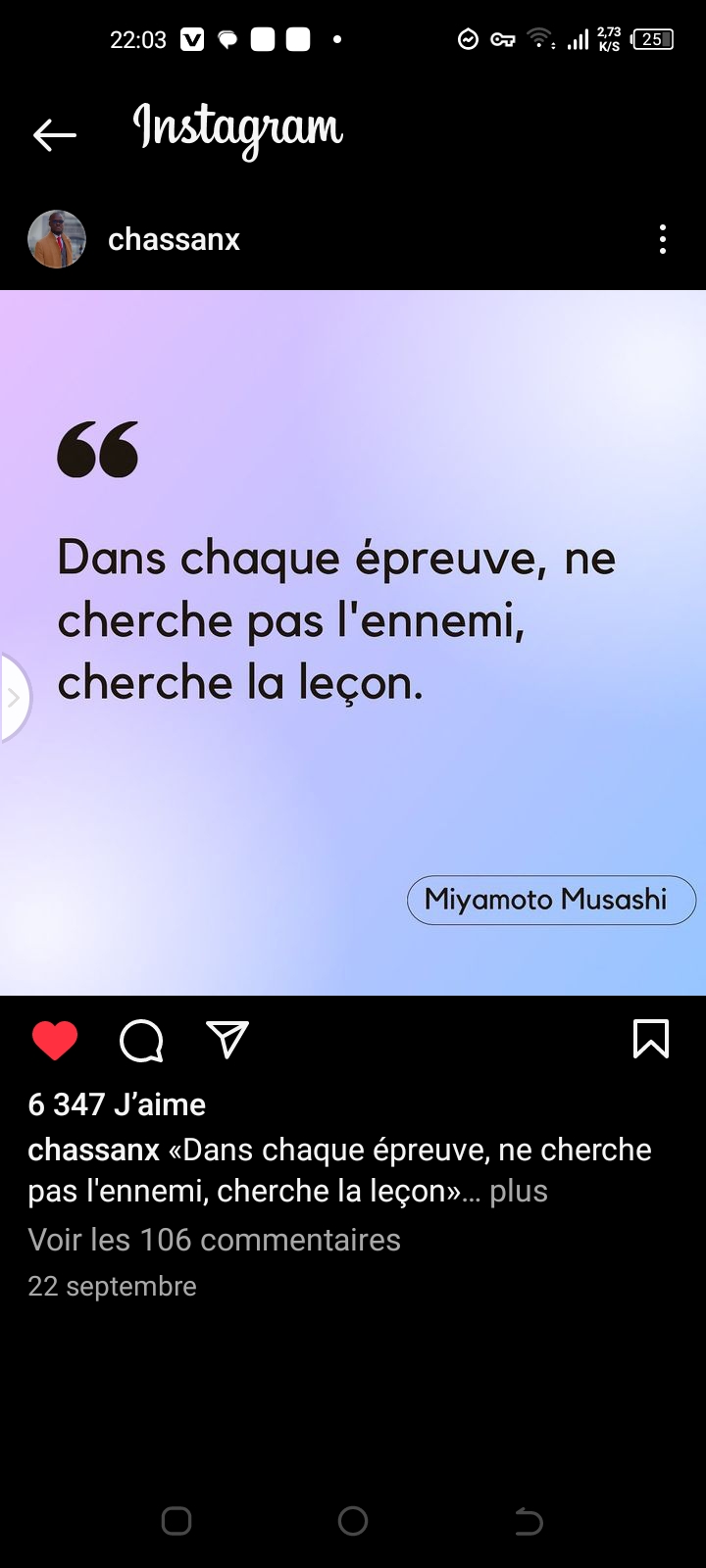This screenshot has width=706, height=1568.
Task: Go to the system home screen
Action: (x=353, y=1521)
